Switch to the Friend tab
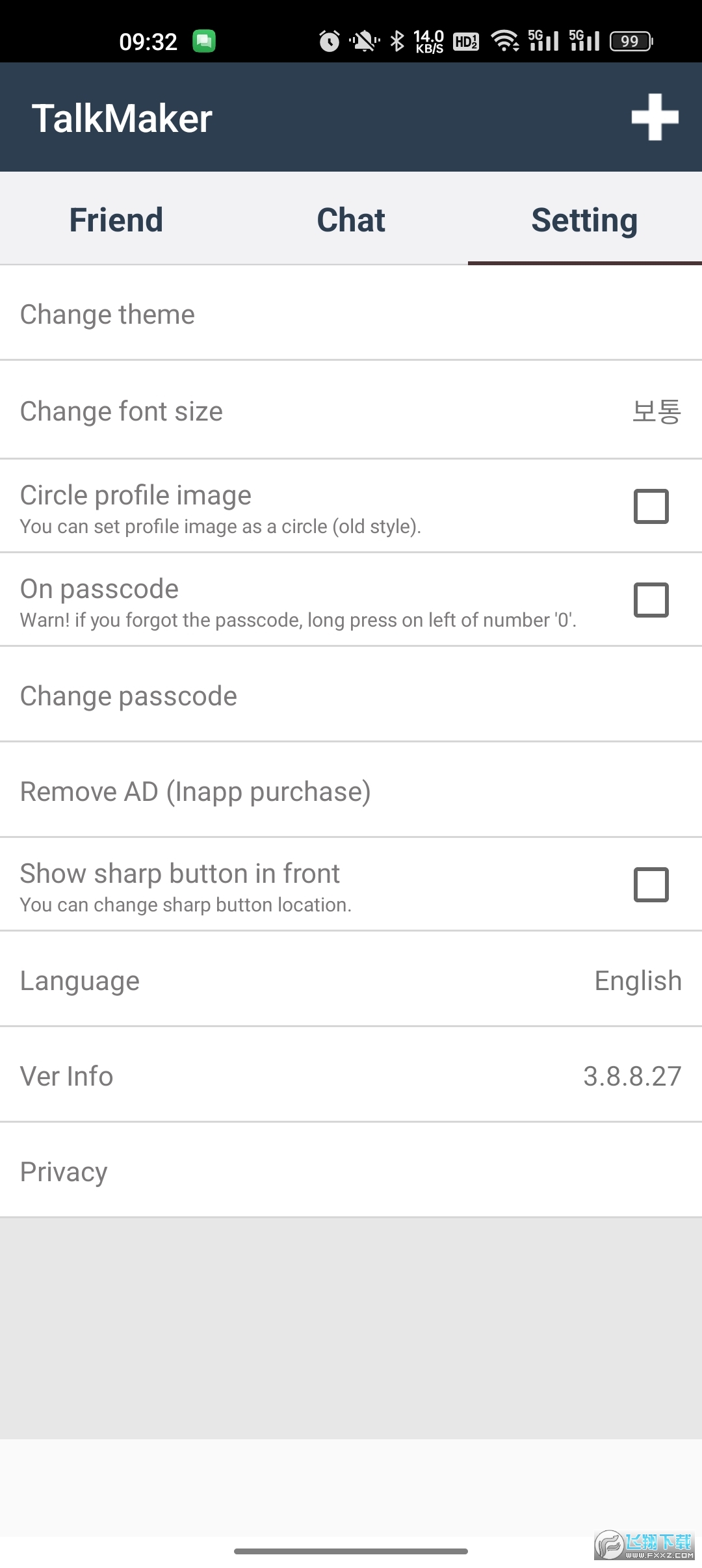Image resolution: width=702 pixels, height=1568 pixels. (x=116, y=220)
